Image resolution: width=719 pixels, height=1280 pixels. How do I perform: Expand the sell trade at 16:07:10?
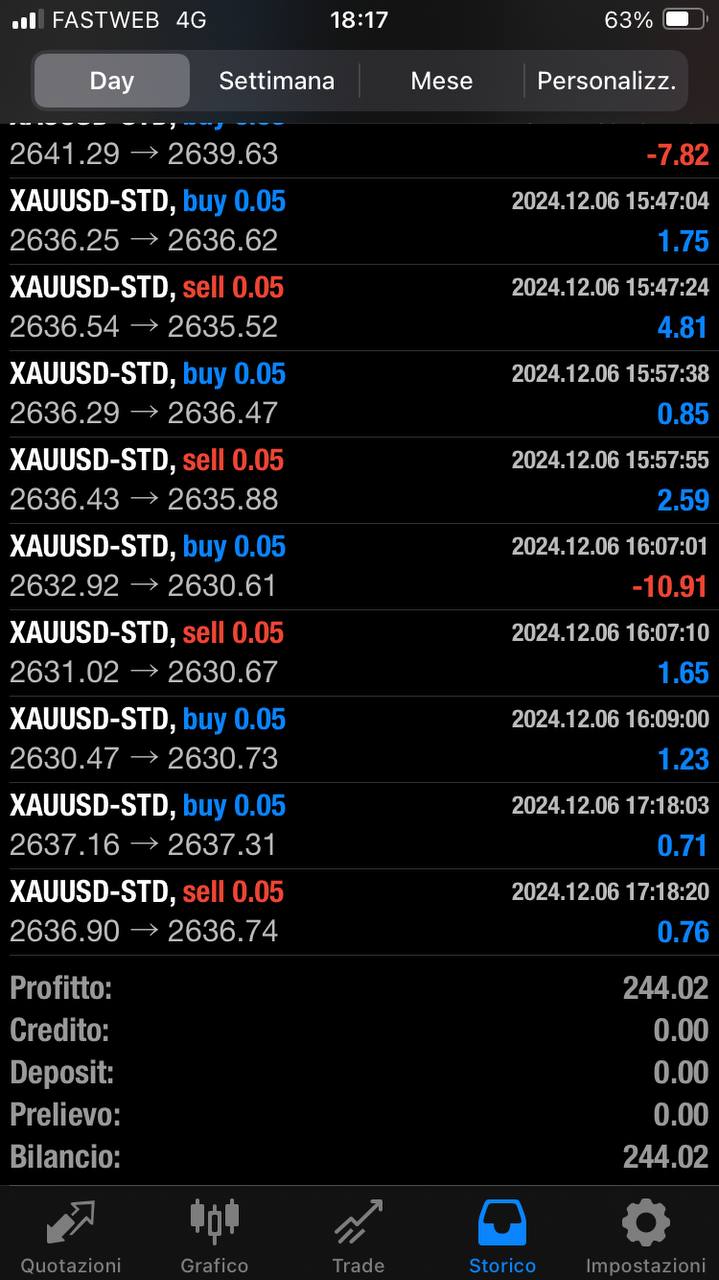click(359, 652)
